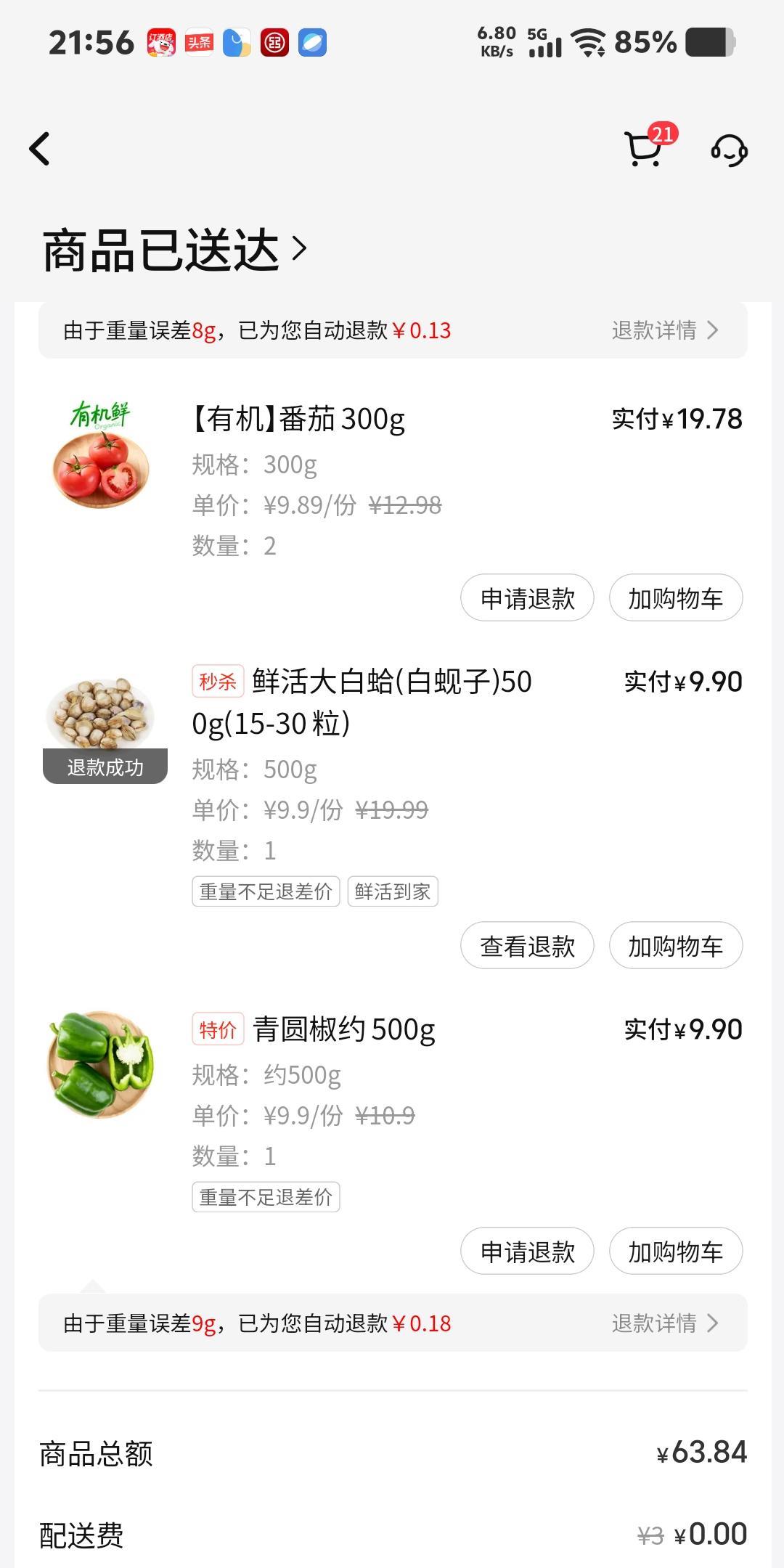The height and width of the screenshot is (1568, 784).
Task: Expand the 商品已送达 delivery status
Action: (174, 250)
